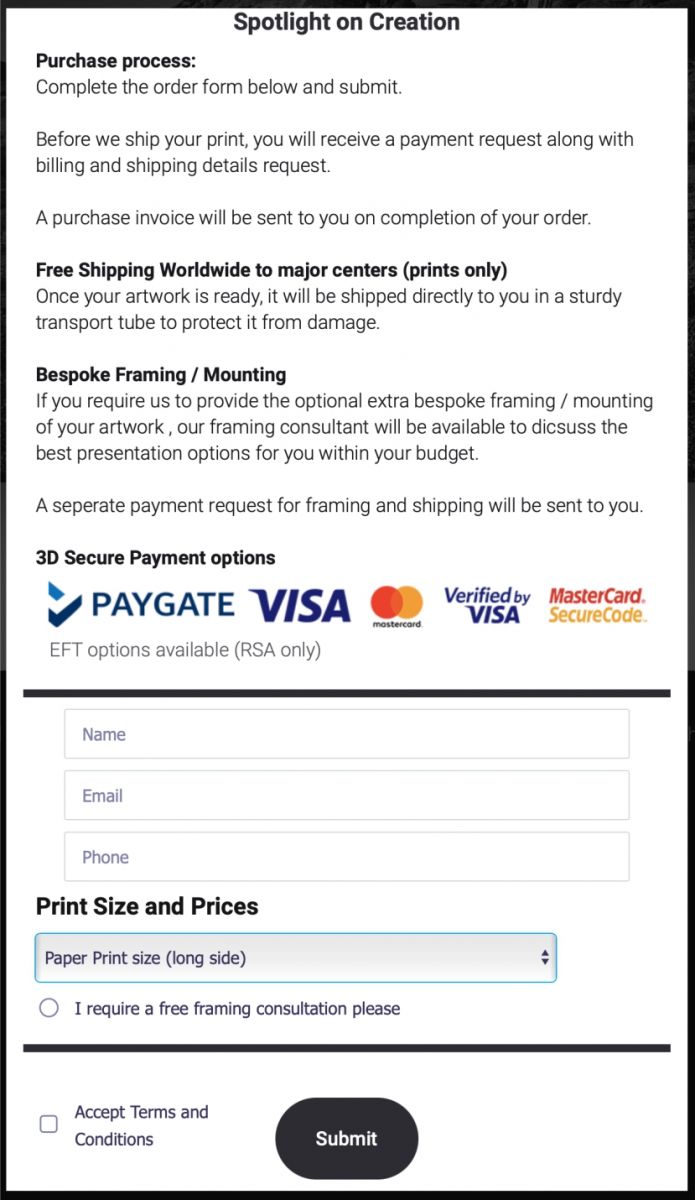The width and height of the screenshot is (695, 1200).
Task: Focus the Email text field
Action: coord(346,796)
